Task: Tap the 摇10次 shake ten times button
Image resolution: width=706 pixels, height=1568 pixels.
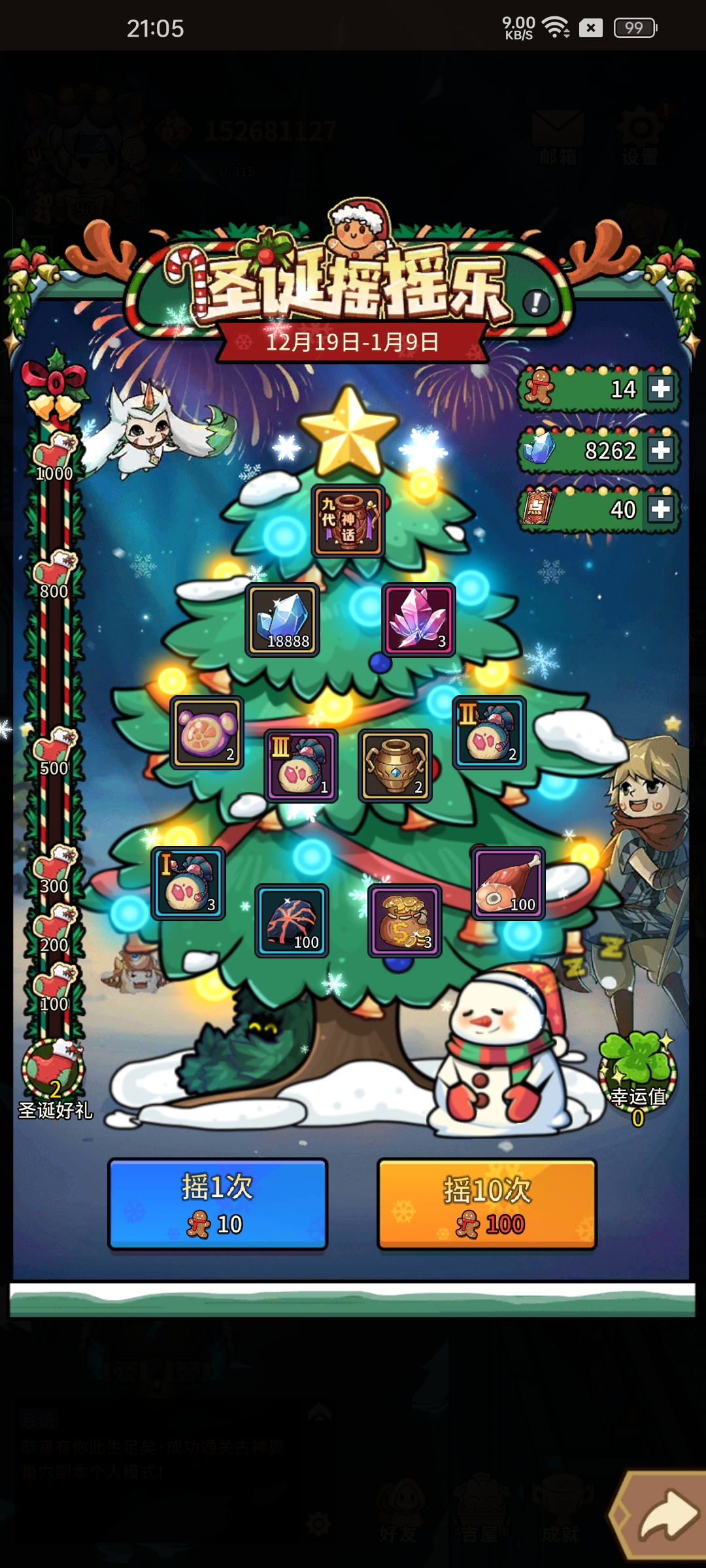Action: [487, 1204]
